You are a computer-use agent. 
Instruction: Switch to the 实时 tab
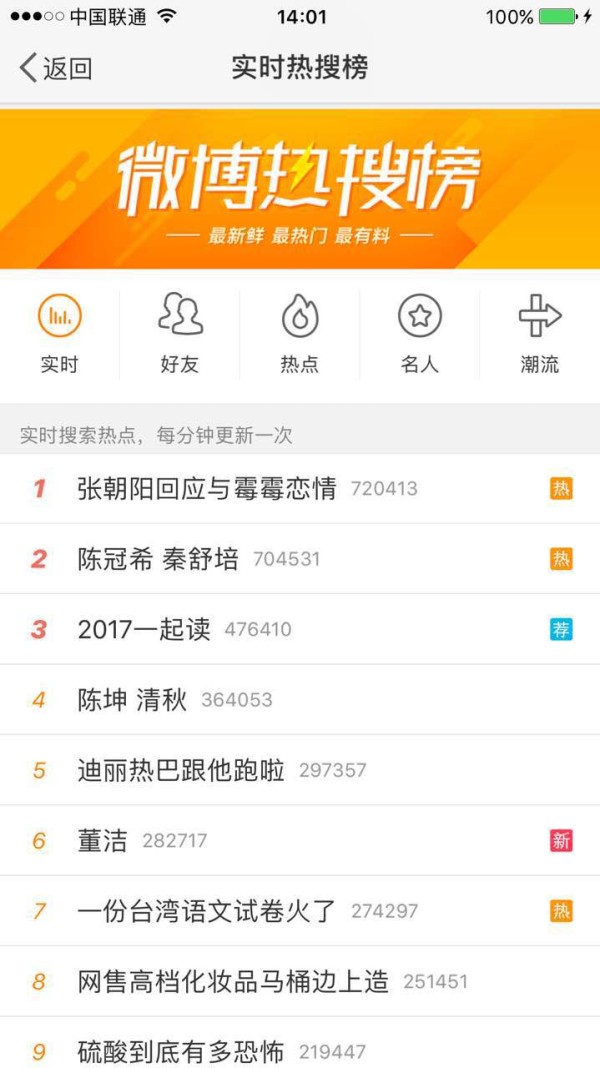[x=59, y=335]
